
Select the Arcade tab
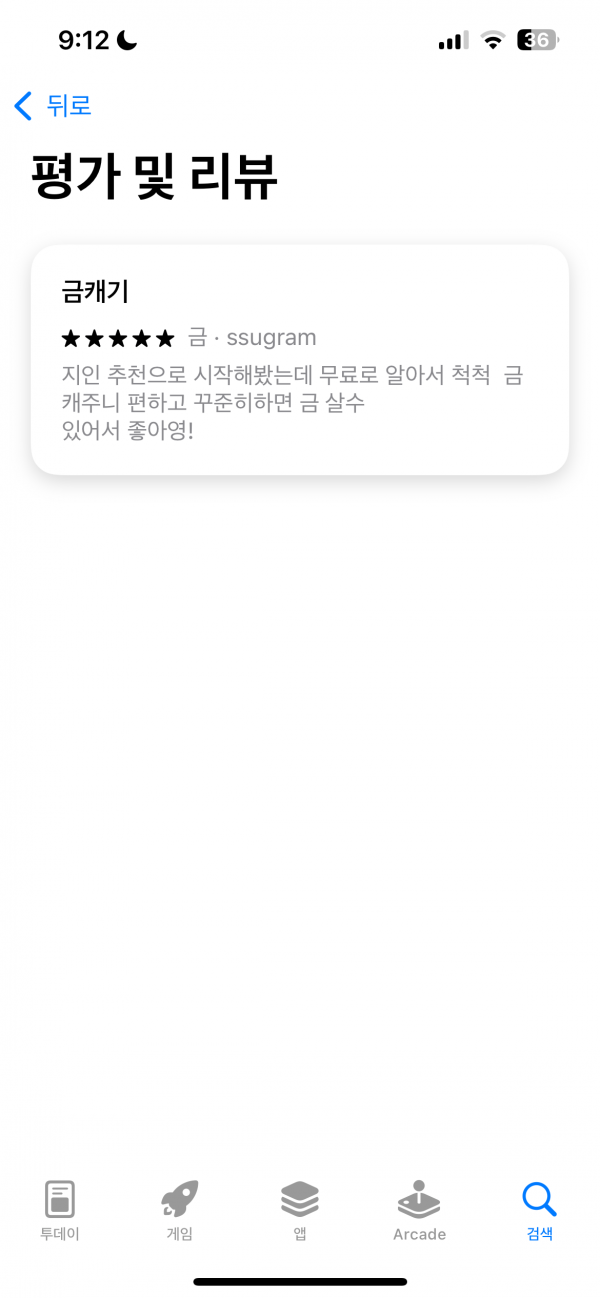point(419,1211)
